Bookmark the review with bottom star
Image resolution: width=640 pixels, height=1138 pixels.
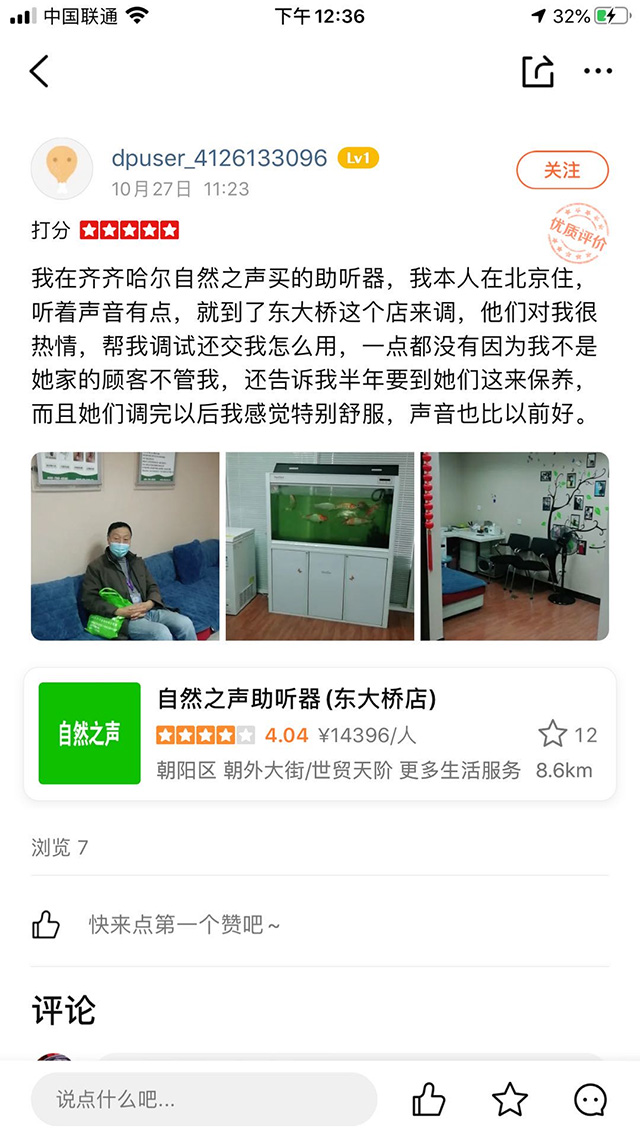point(510,1100)
